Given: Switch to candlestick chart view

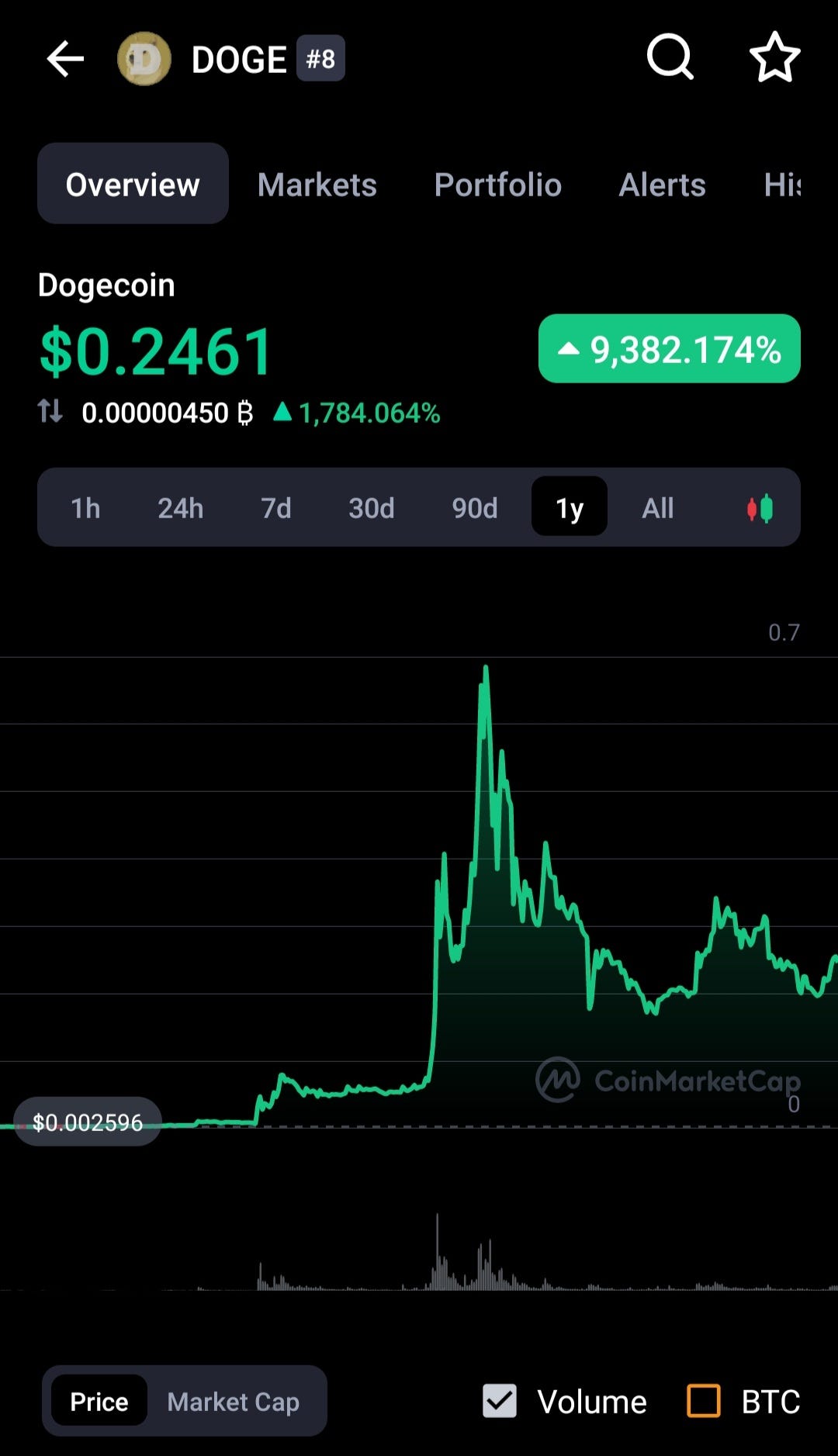Looking at the screenshot, I should [760, 508].
